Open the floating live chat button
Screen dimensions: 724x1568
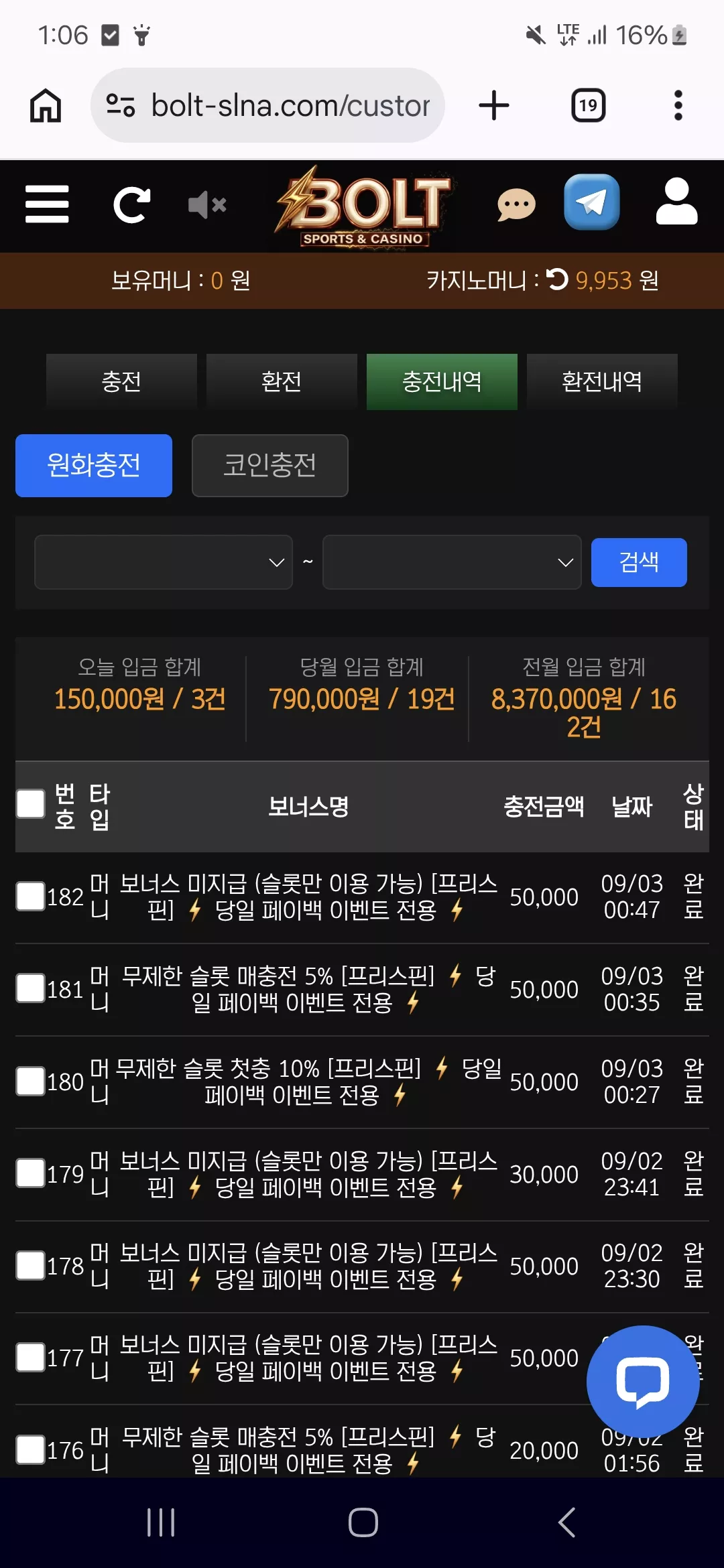point(643,1382)
